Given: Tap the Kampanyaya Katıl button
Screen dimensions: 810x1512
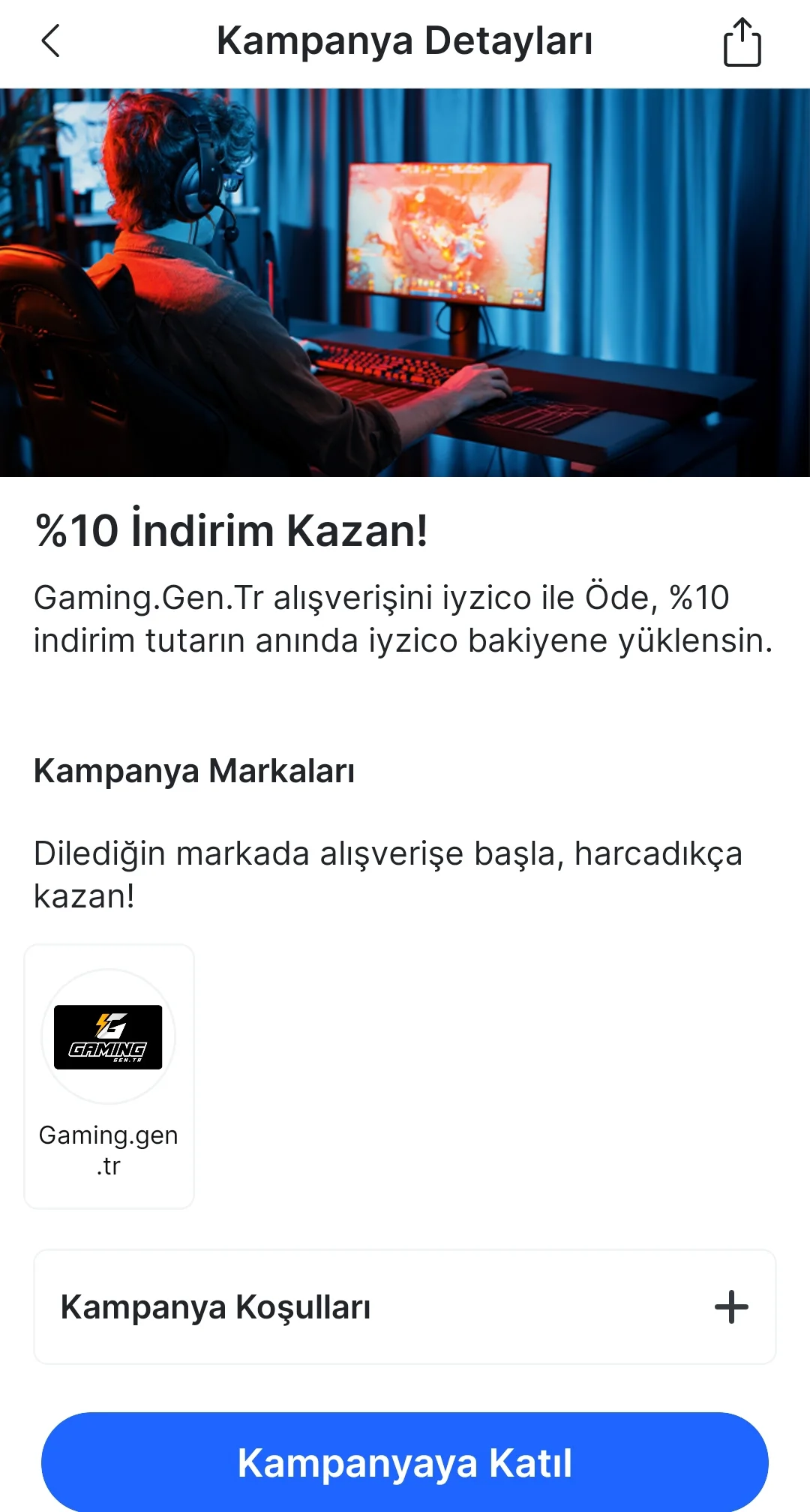Looking at the screenshot, I should [405, 1462].
